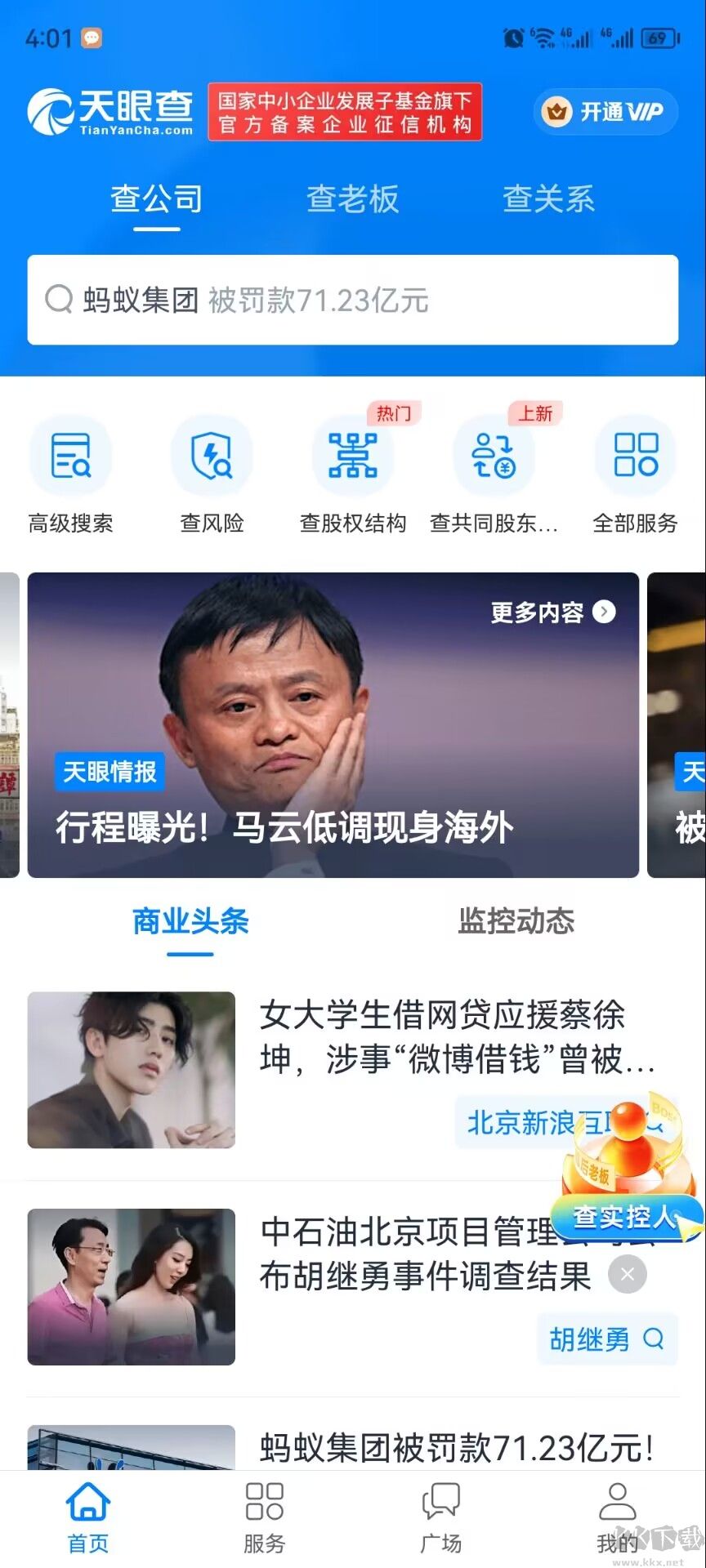Open 查共同股东 shared shareholders
Screen dimensions: 706x1568
coord(494,474)
